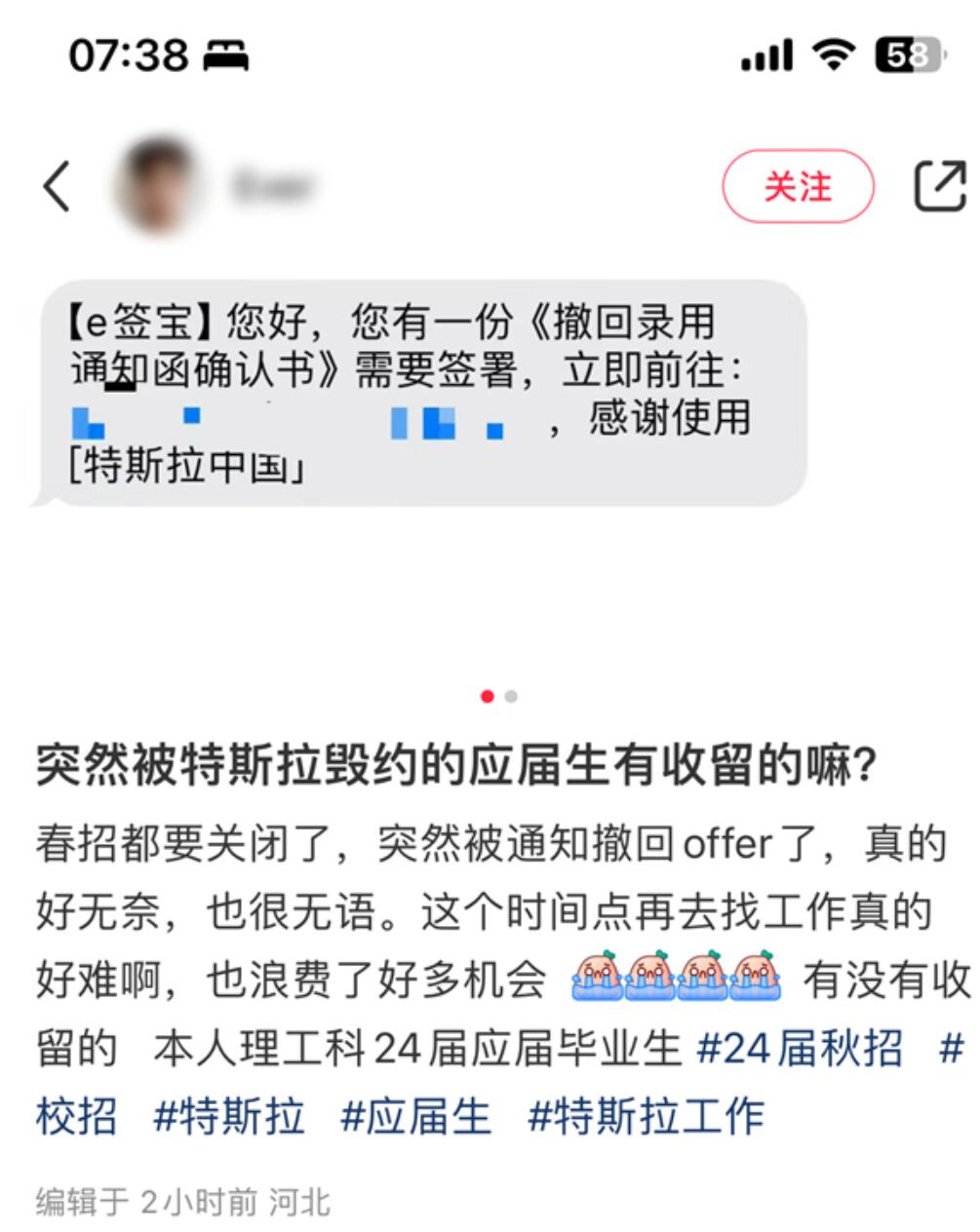Share this post via share icon
Image resolution: width=980 pixels, height=1232 pixels.
[x=940, y=186]
